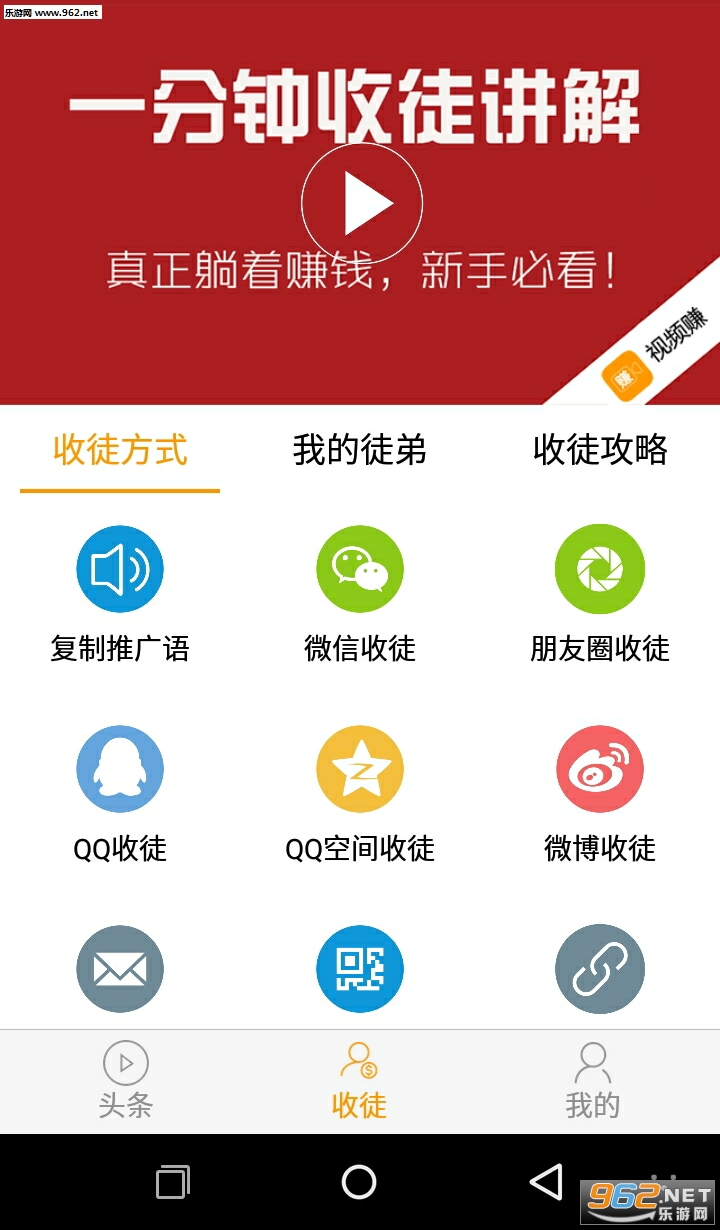Open the QR code recruit icon

point(360,969)
